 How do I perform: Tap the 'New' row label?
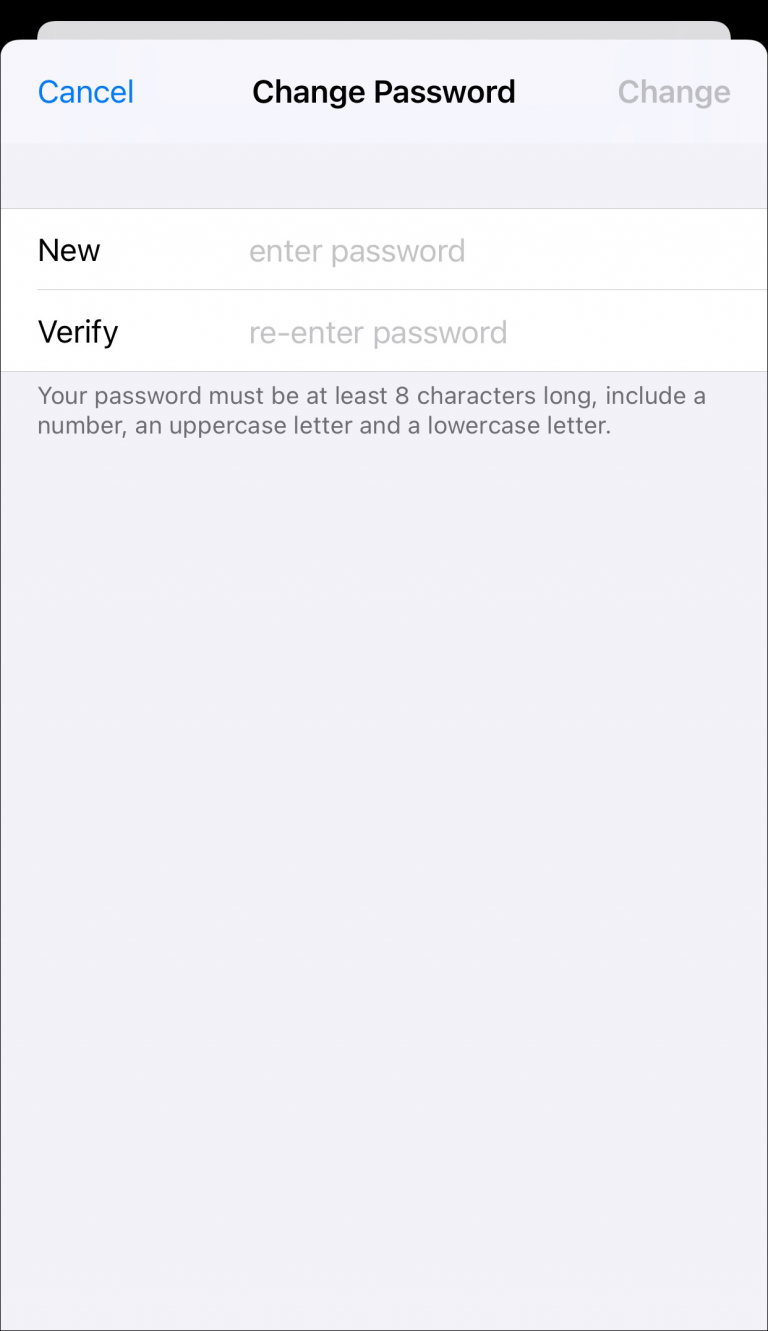coord(68,250)
